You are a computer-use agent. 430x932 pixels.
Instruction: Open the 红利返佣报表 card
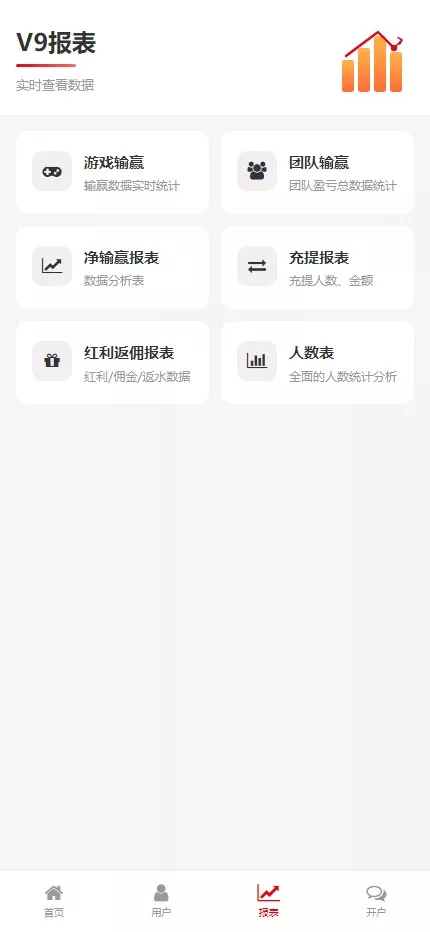(112, 363)
